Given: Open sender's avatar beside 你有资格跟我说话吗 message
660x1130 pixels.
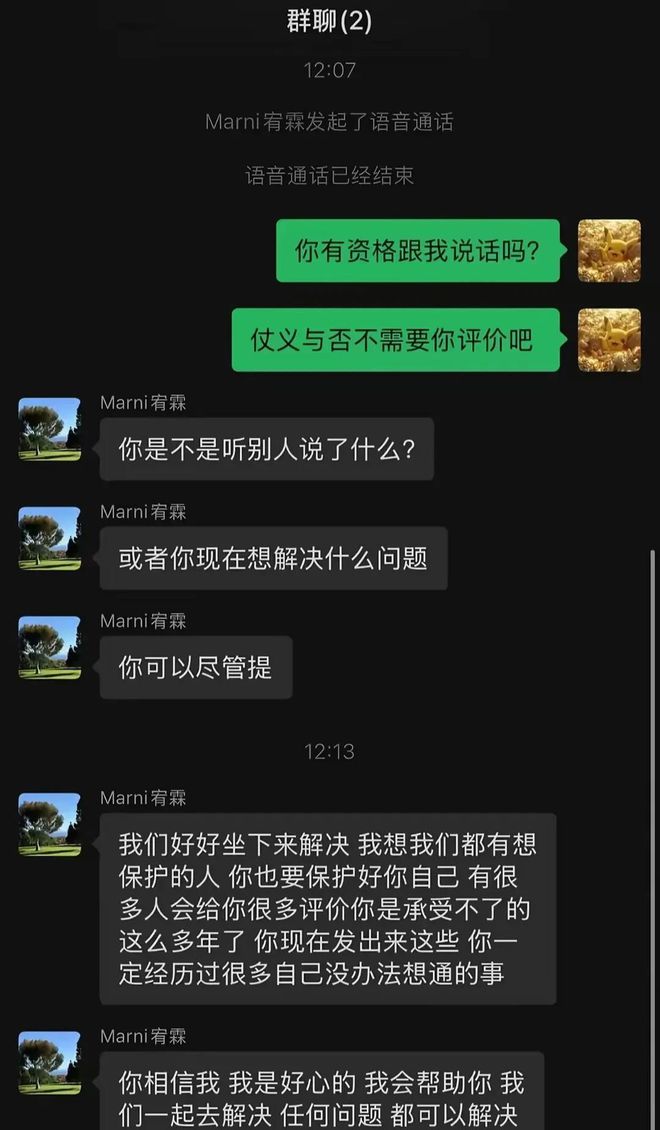Looking at the screenshot, I should click(x=609, y=251).
